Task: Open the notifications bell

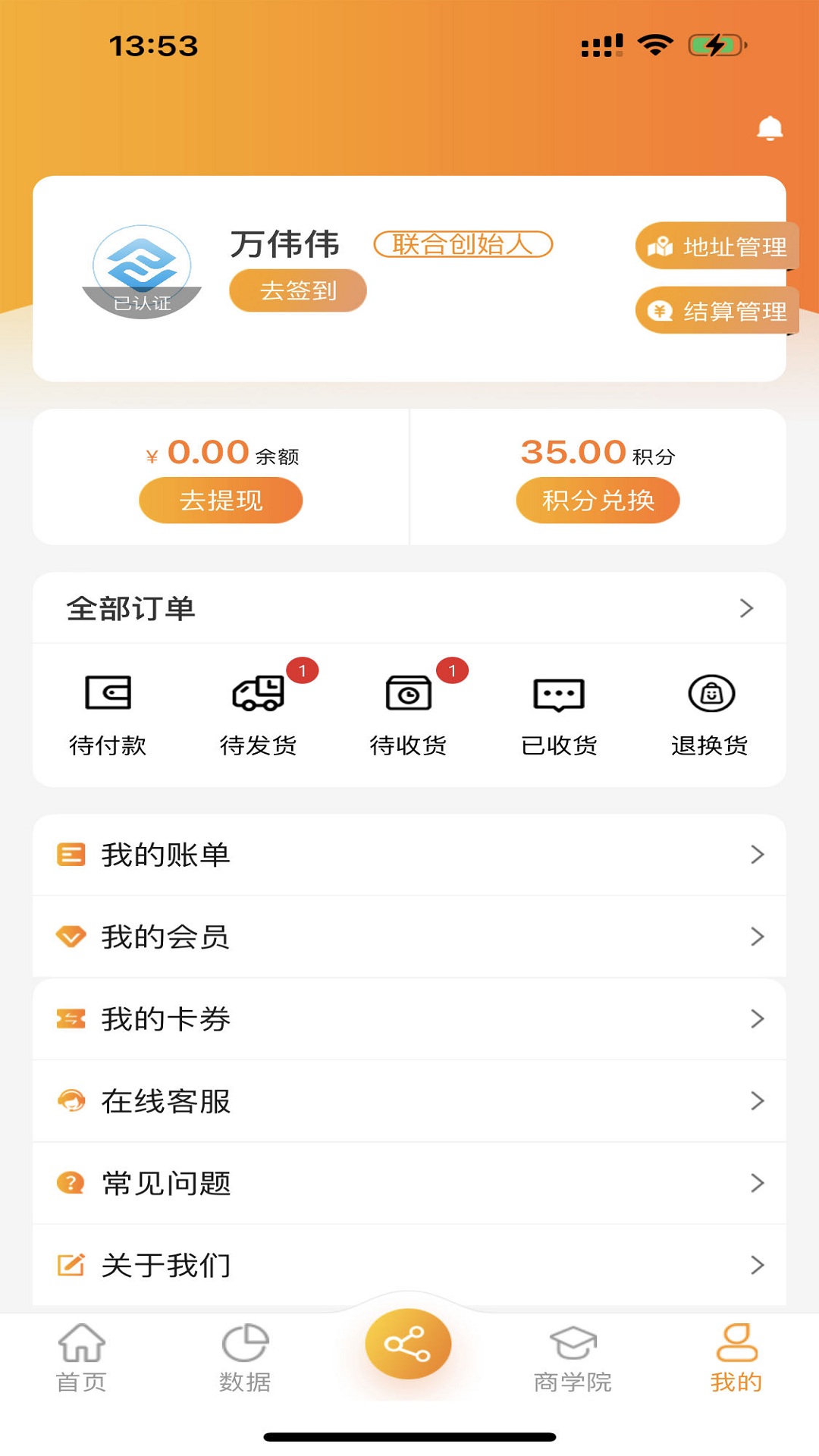Action: tap(770, 128)
